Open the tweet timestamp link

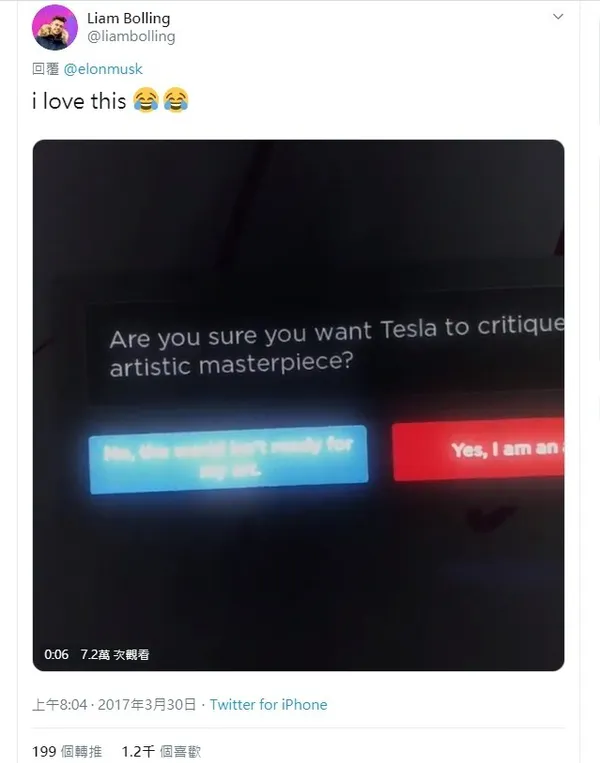coord(113,704)
